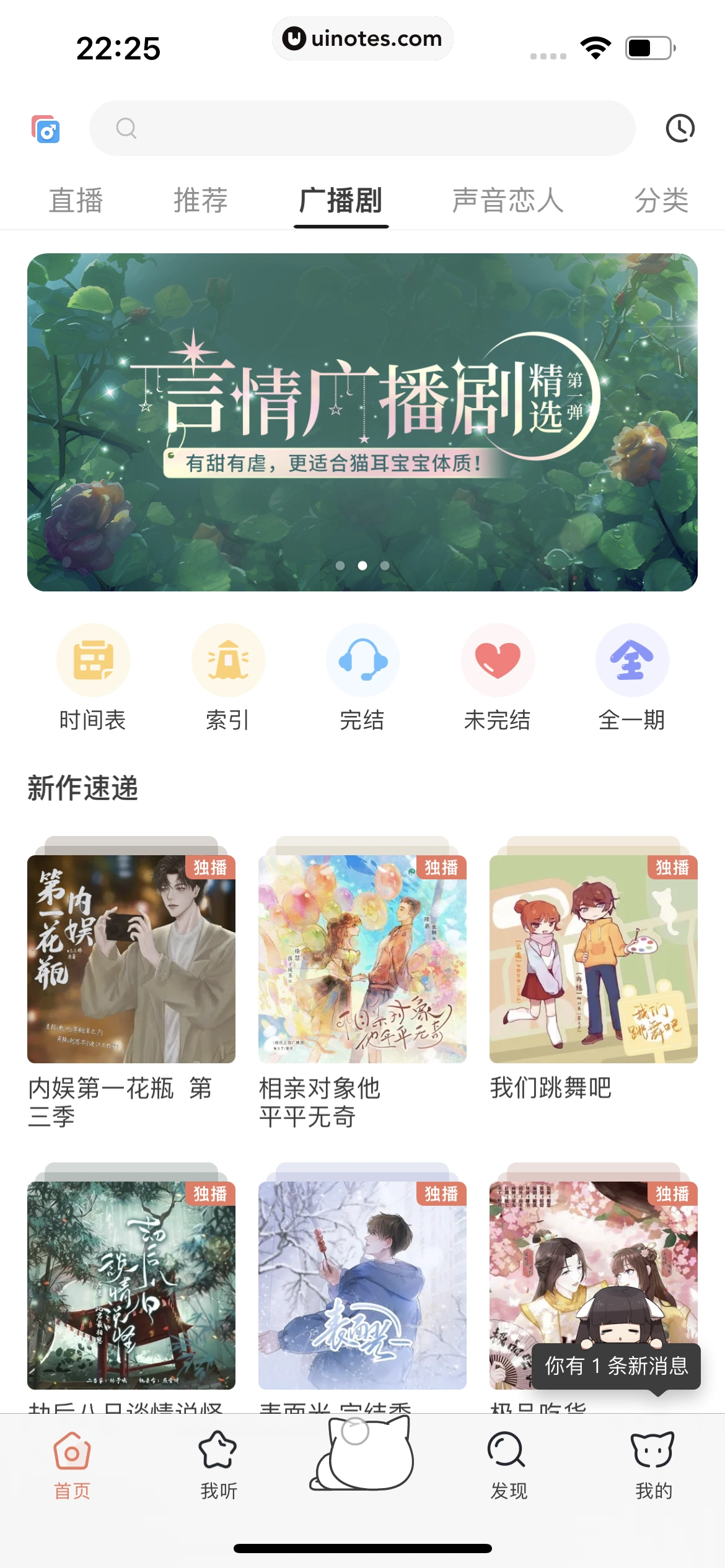The width and height of the screenshot is (725, 1568).
Task: Switch to the 直播 tab
Action: (x=76, y=201)
